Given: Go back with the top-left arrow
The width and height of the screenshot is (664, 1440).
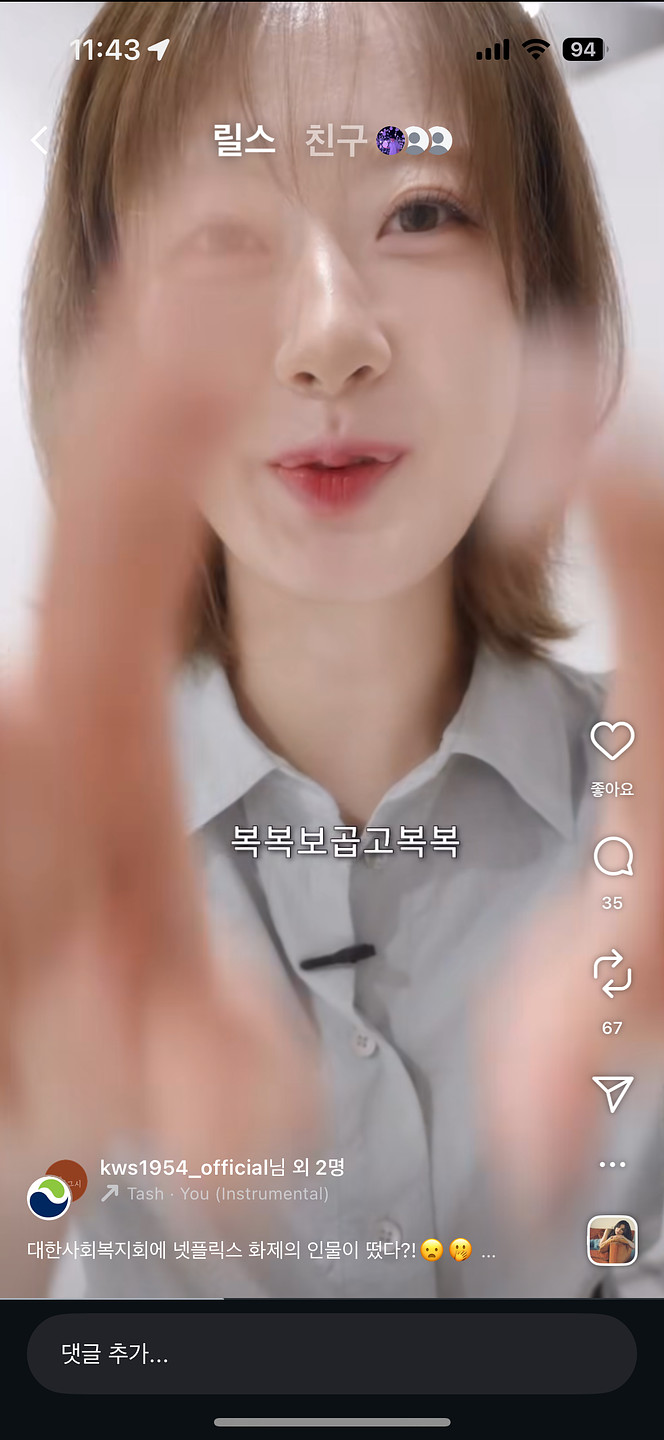Looking at the screenshot, I should [40, 140].
